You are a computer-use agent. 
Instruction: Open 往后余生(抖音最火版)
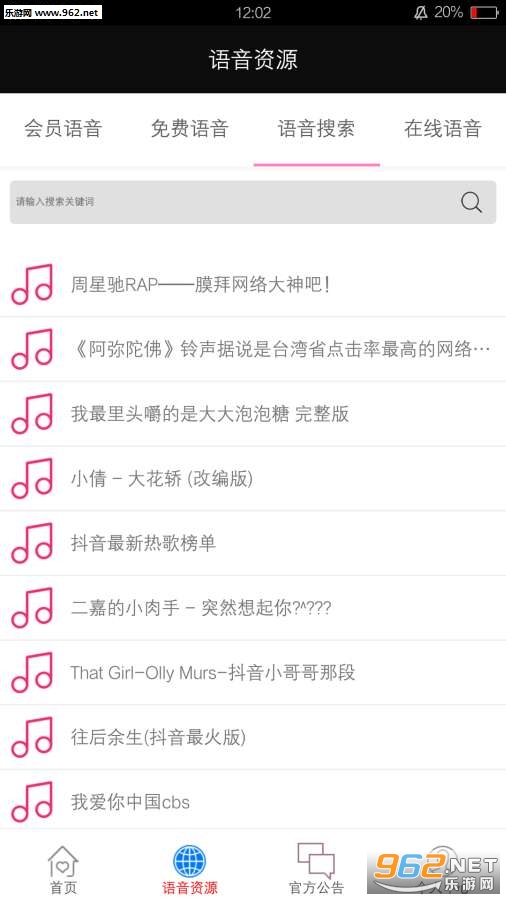point(253,738)
